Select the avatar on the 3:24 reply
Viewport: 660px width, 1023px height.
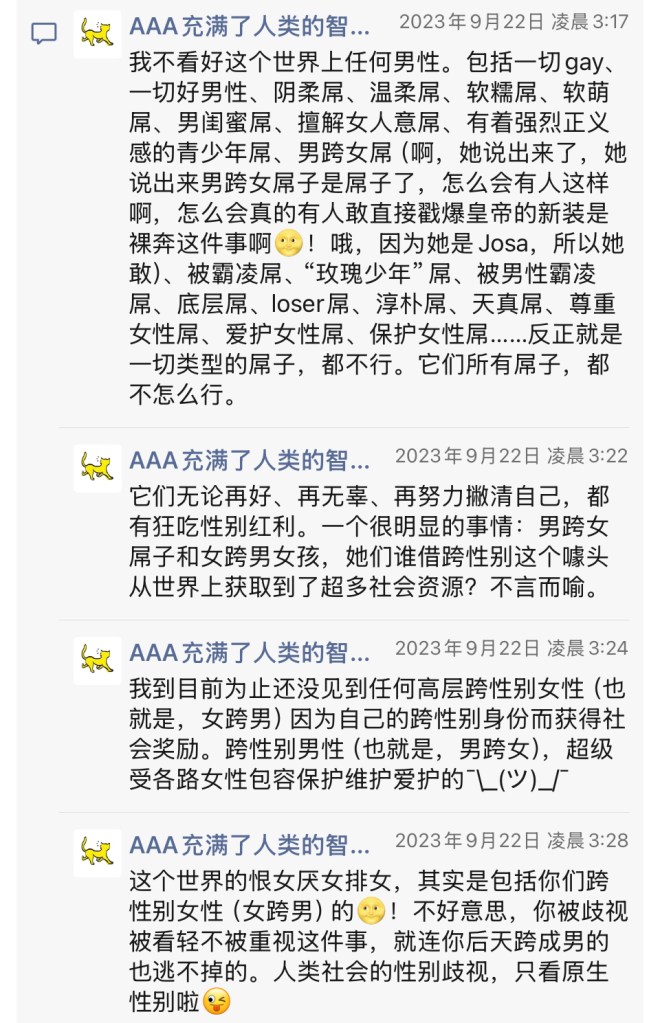pyautogui.click(x=97, y=660)
